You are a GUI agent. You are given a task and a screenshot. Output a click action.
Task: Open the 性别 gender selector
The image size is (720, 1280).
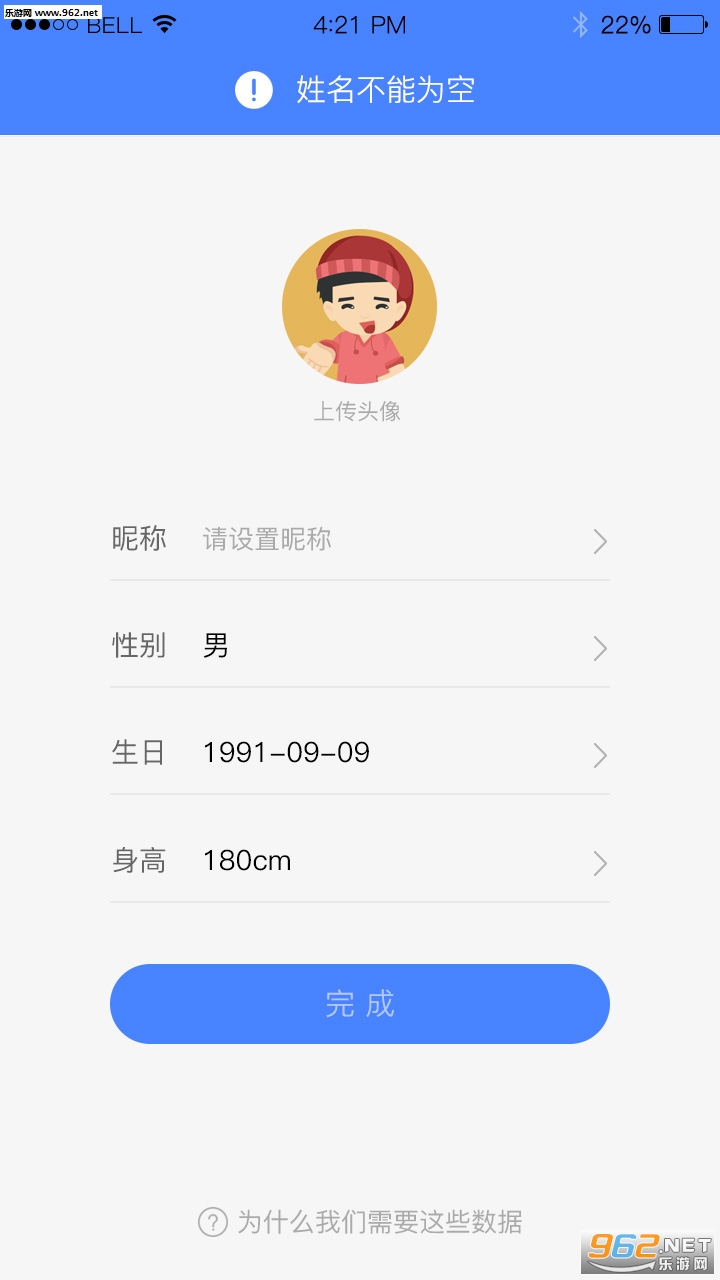point(360,647)
